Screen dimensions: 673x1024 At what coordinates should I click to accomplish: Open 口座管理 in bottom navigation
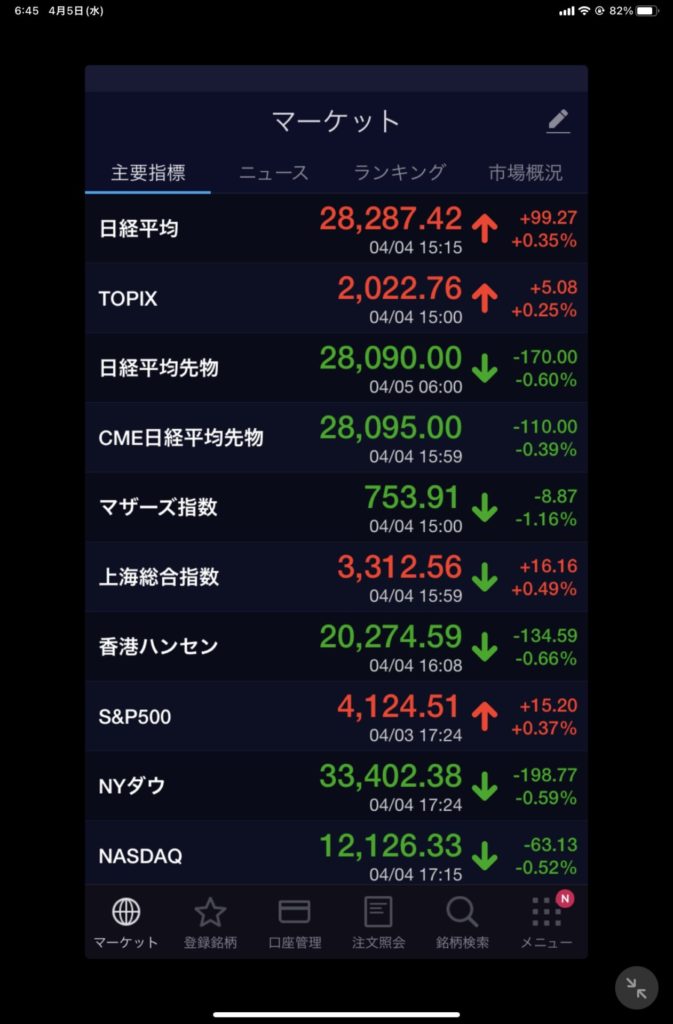pos(294,922)
